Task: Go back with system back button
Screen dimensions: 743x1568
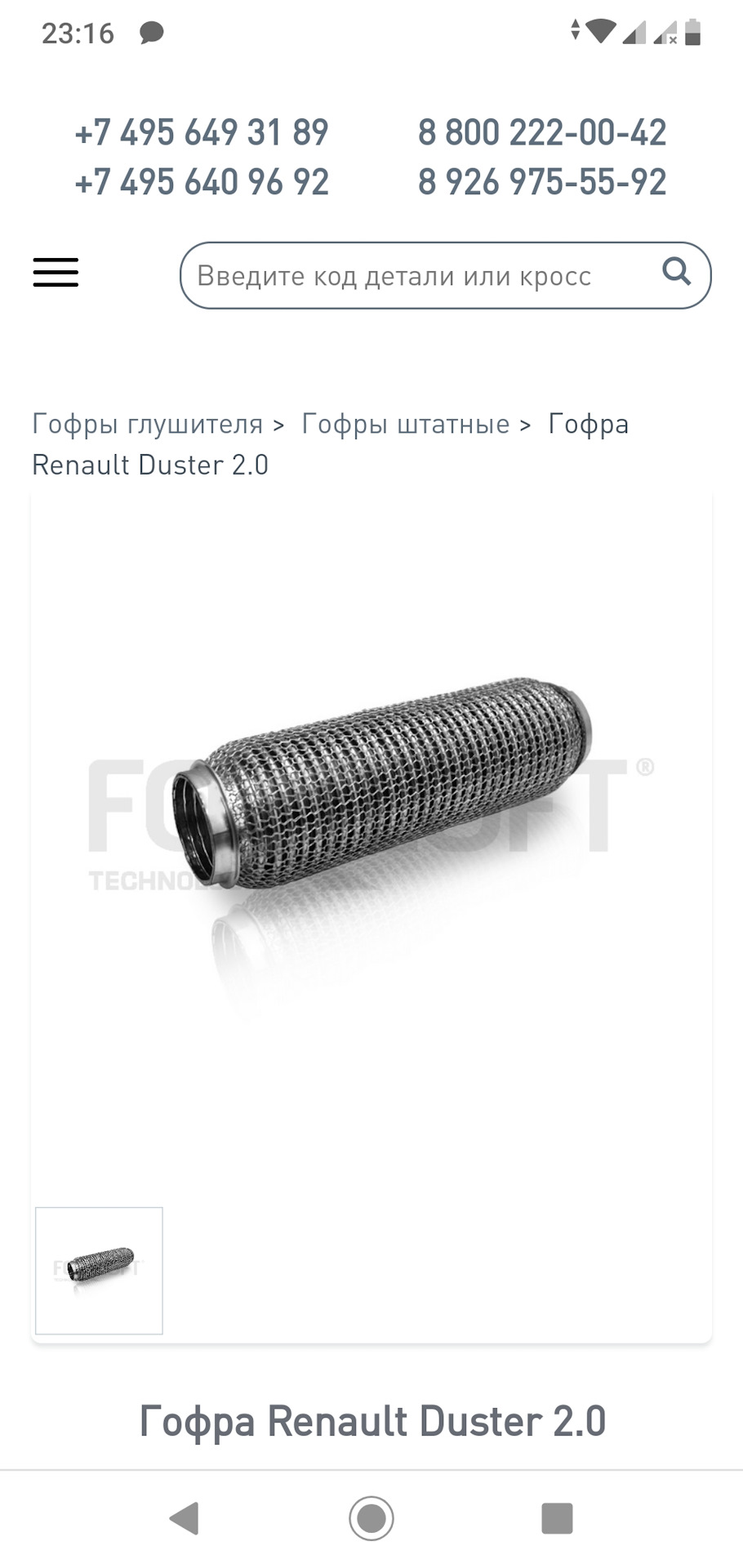Action: coord(185,1518)
